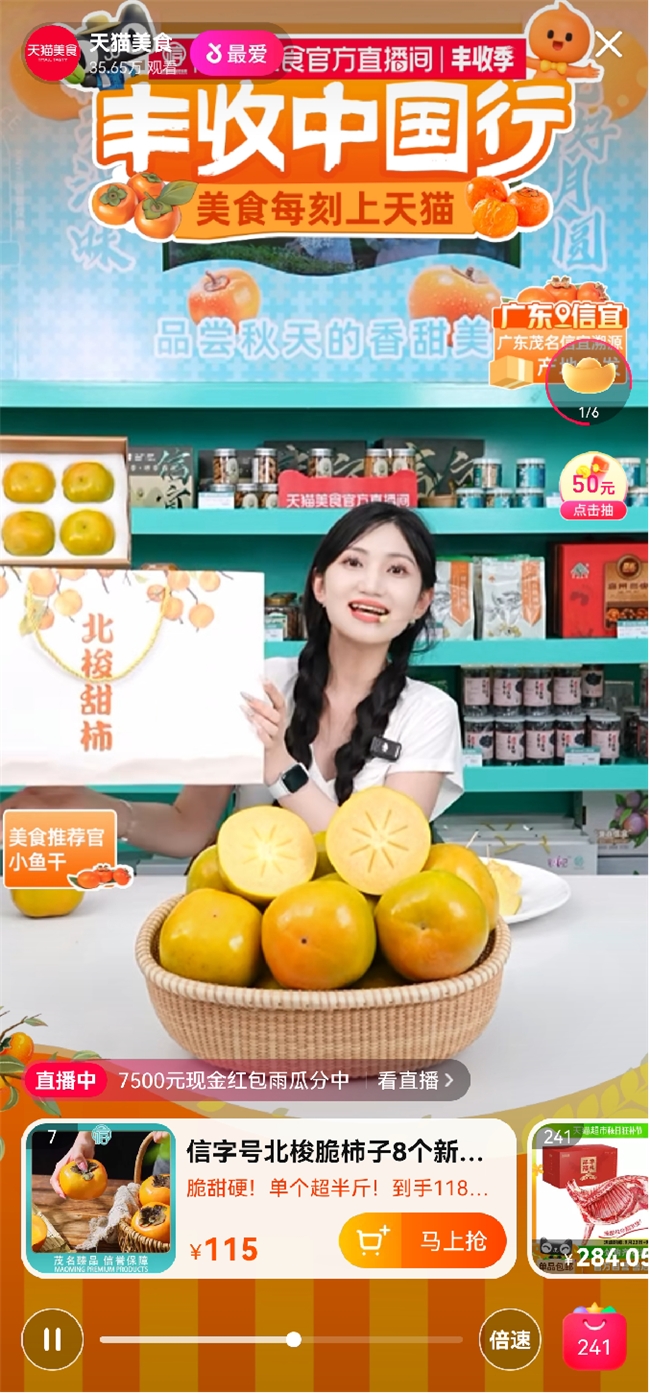Tap the playback progress bar
The width and height of the screenshot is (650, 1393).
click(280, 1339)
